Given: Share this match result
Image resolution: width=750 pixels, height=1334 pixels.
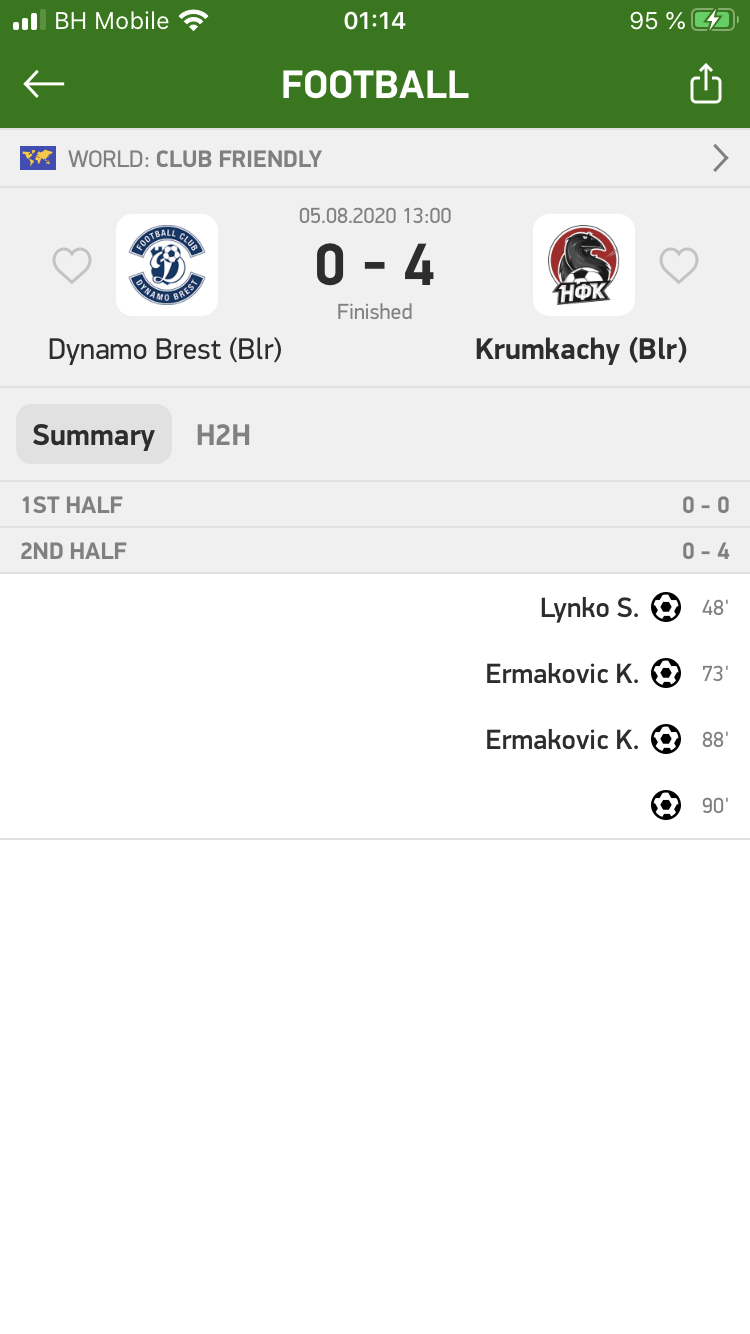Looking at the screenshot, I should [x=705, y=83].
